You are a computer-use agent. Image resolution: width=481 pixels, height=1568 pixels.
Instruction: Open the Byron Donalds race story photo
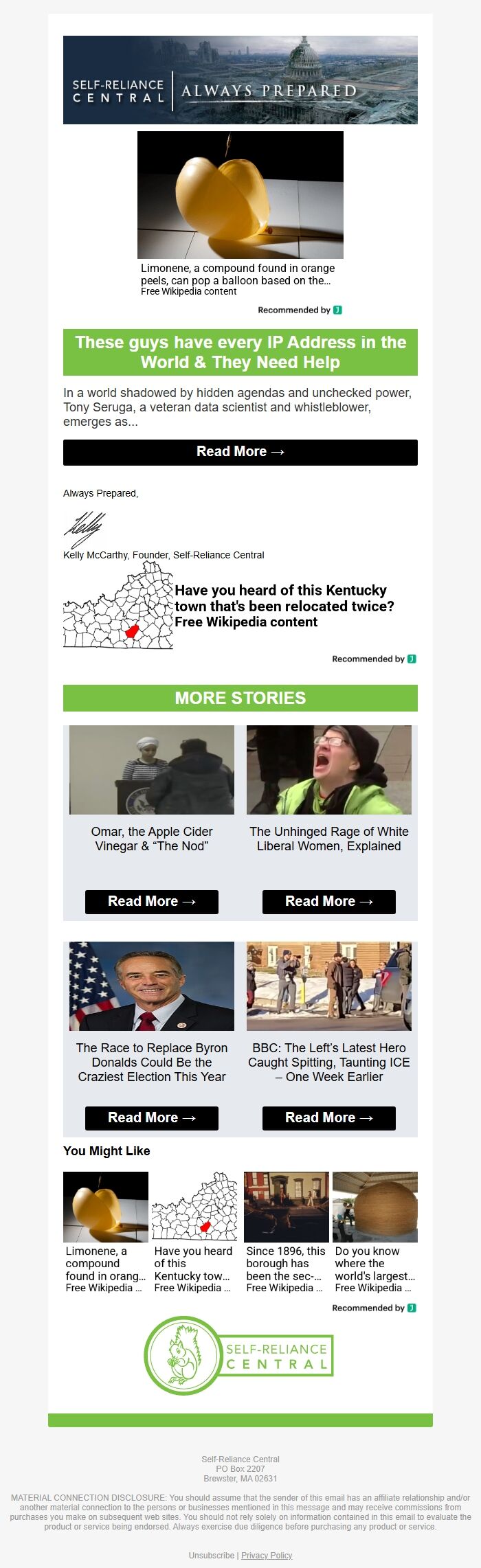click(x=151, y=986)
